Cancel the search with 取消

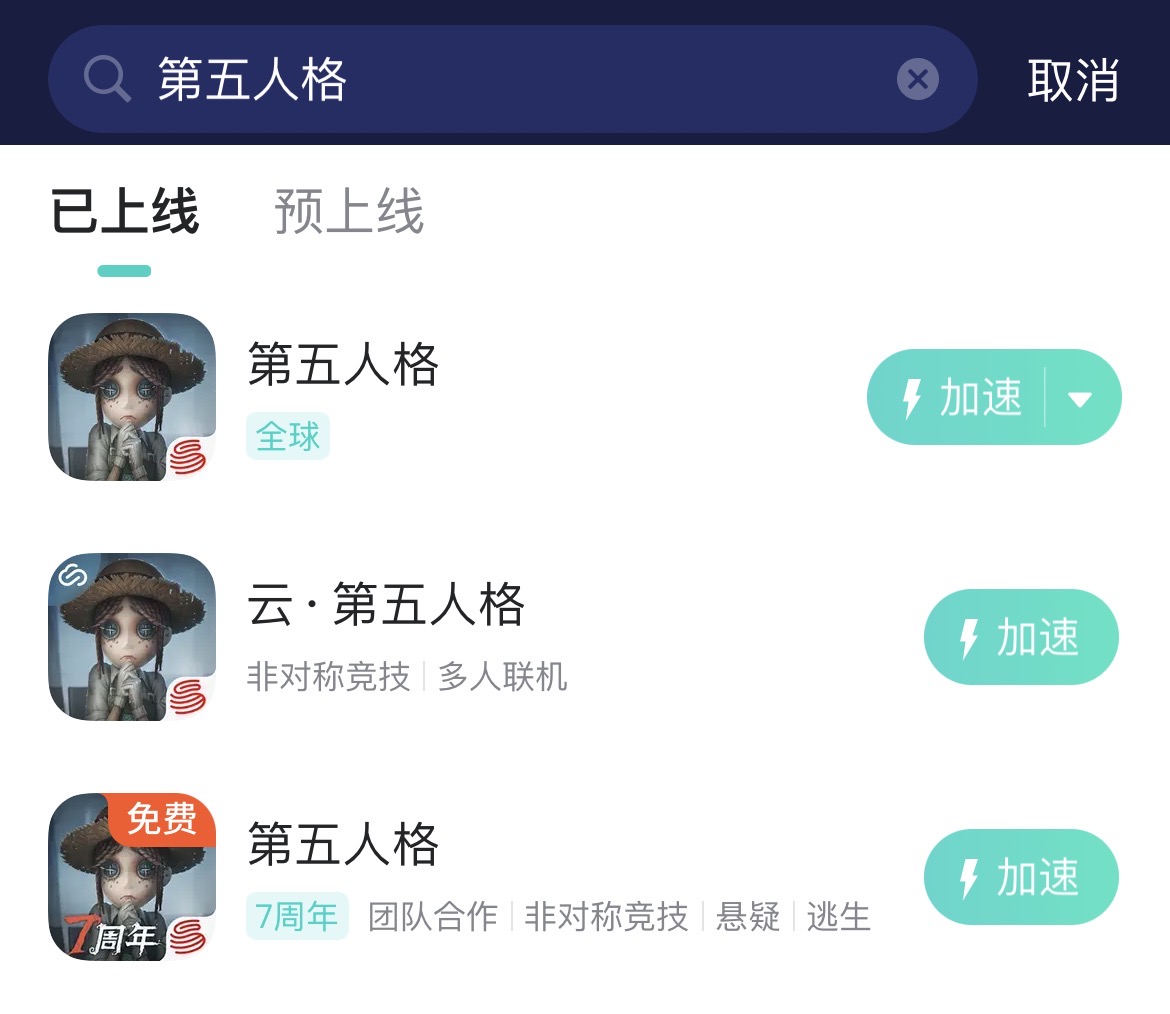point(1072,80)
